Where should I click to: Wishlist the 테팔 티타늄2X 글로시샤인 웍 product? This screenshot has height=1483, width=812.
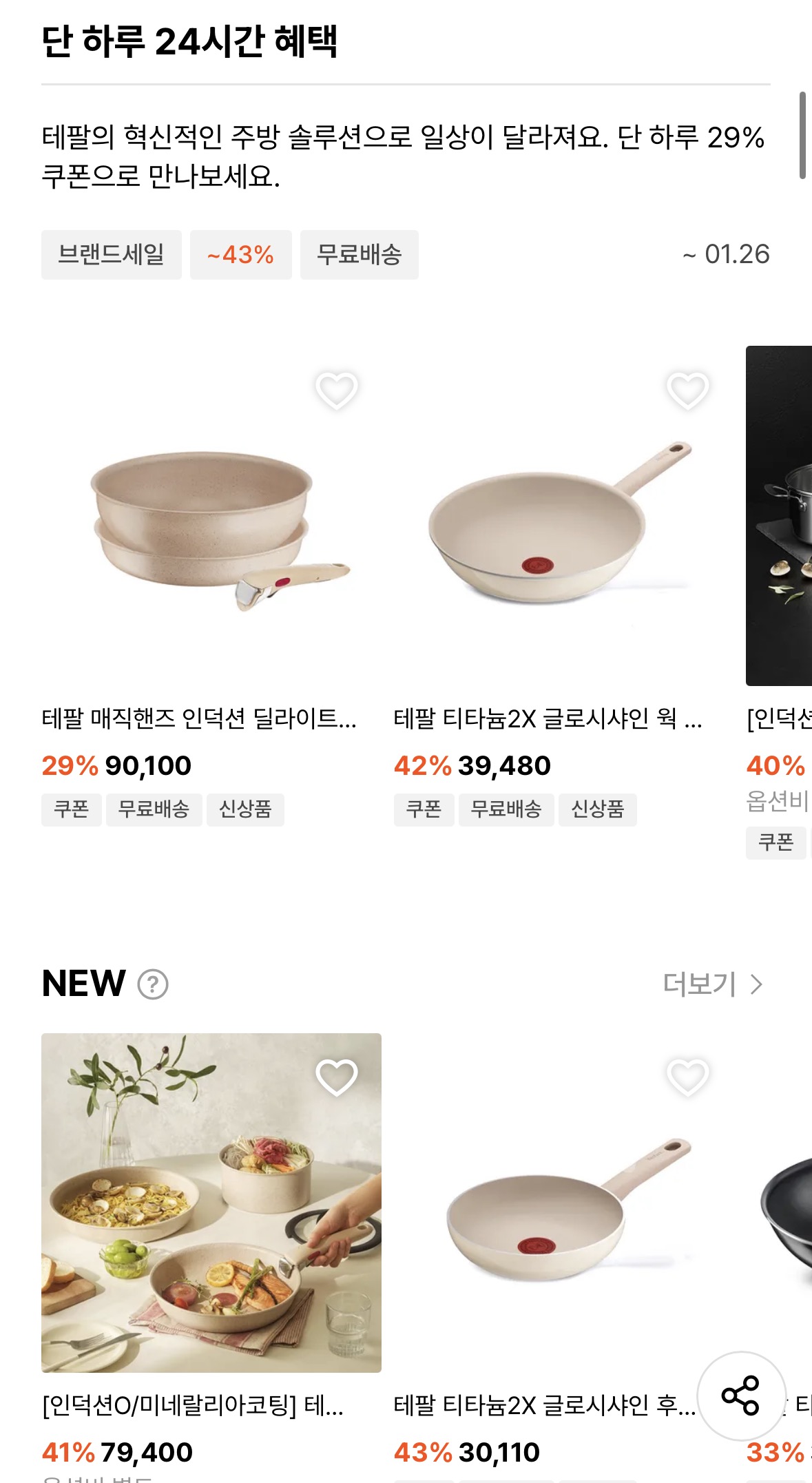pos(688,390)
